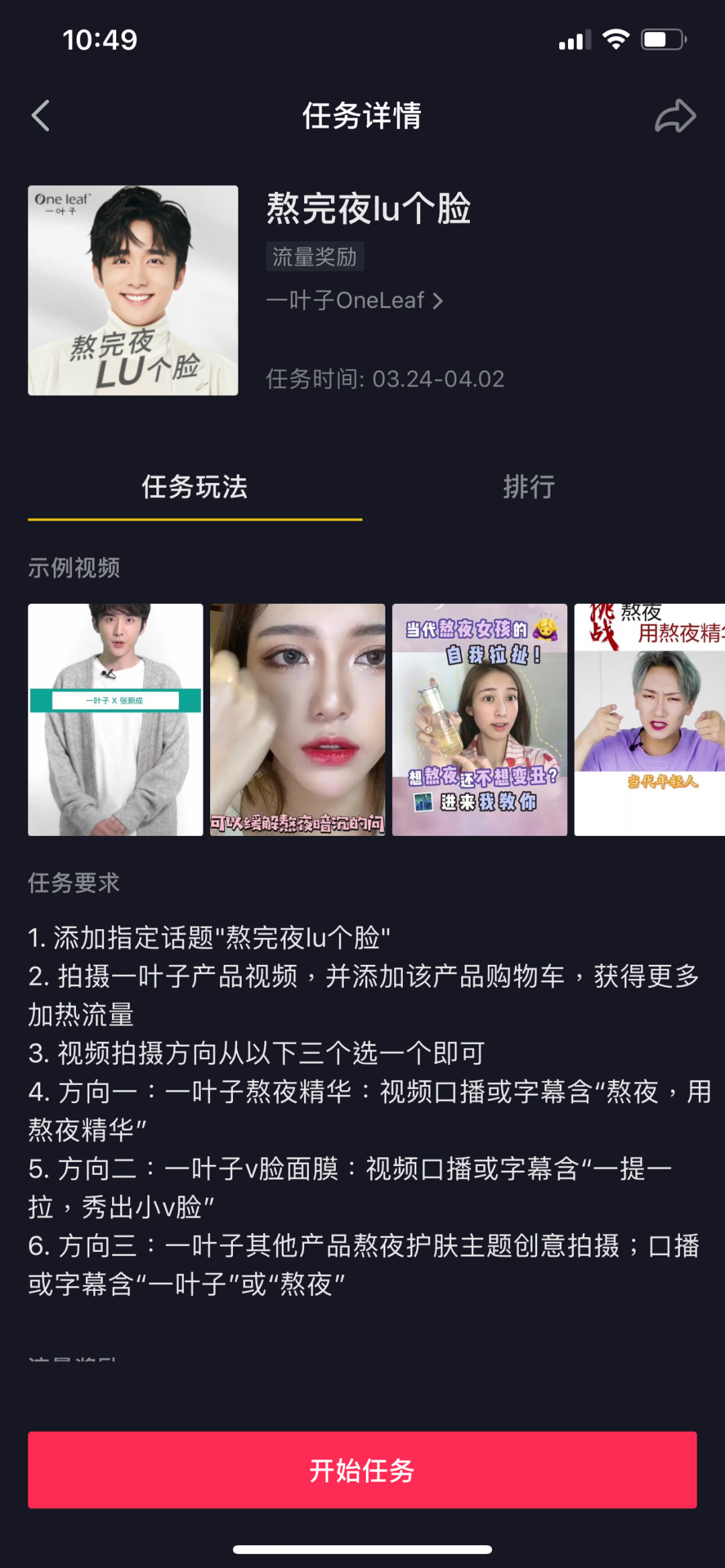Open the 当代年轻人 example video

point(649,719)
